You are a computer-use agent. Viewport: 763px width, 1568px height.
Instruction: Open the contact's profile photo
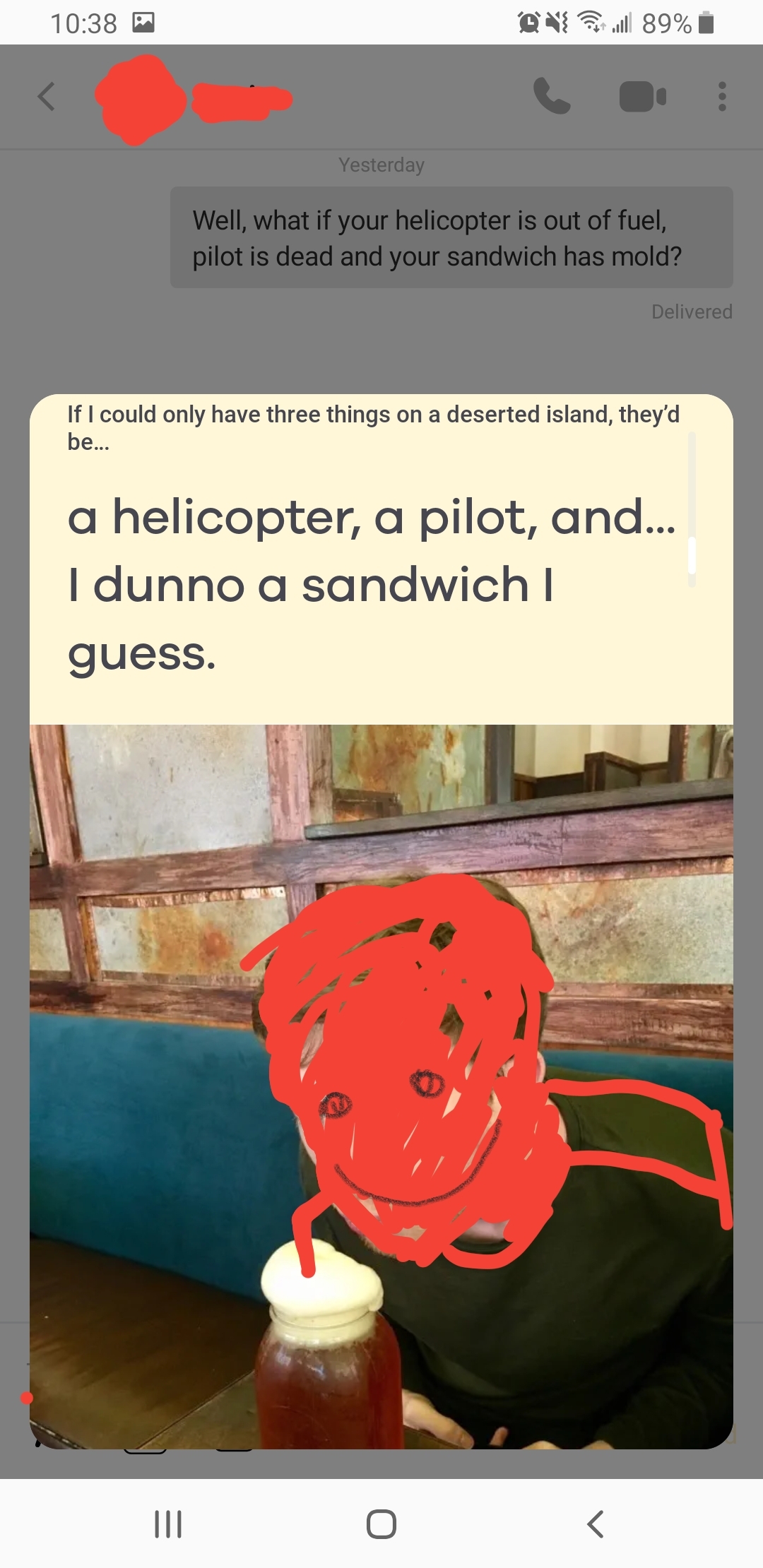139,100
